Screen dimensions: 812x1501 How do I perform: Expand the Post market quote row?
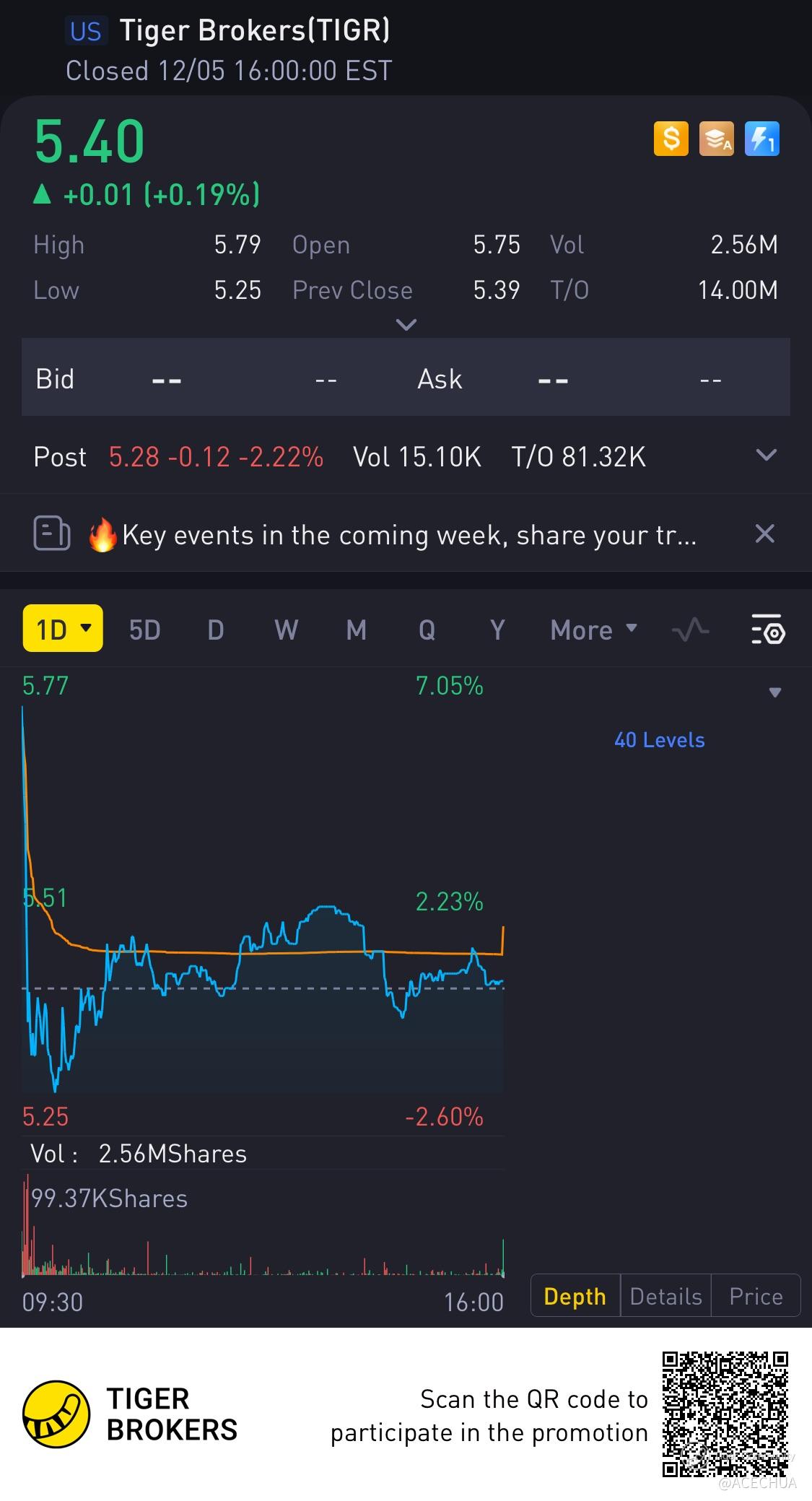tap(765, 456)
